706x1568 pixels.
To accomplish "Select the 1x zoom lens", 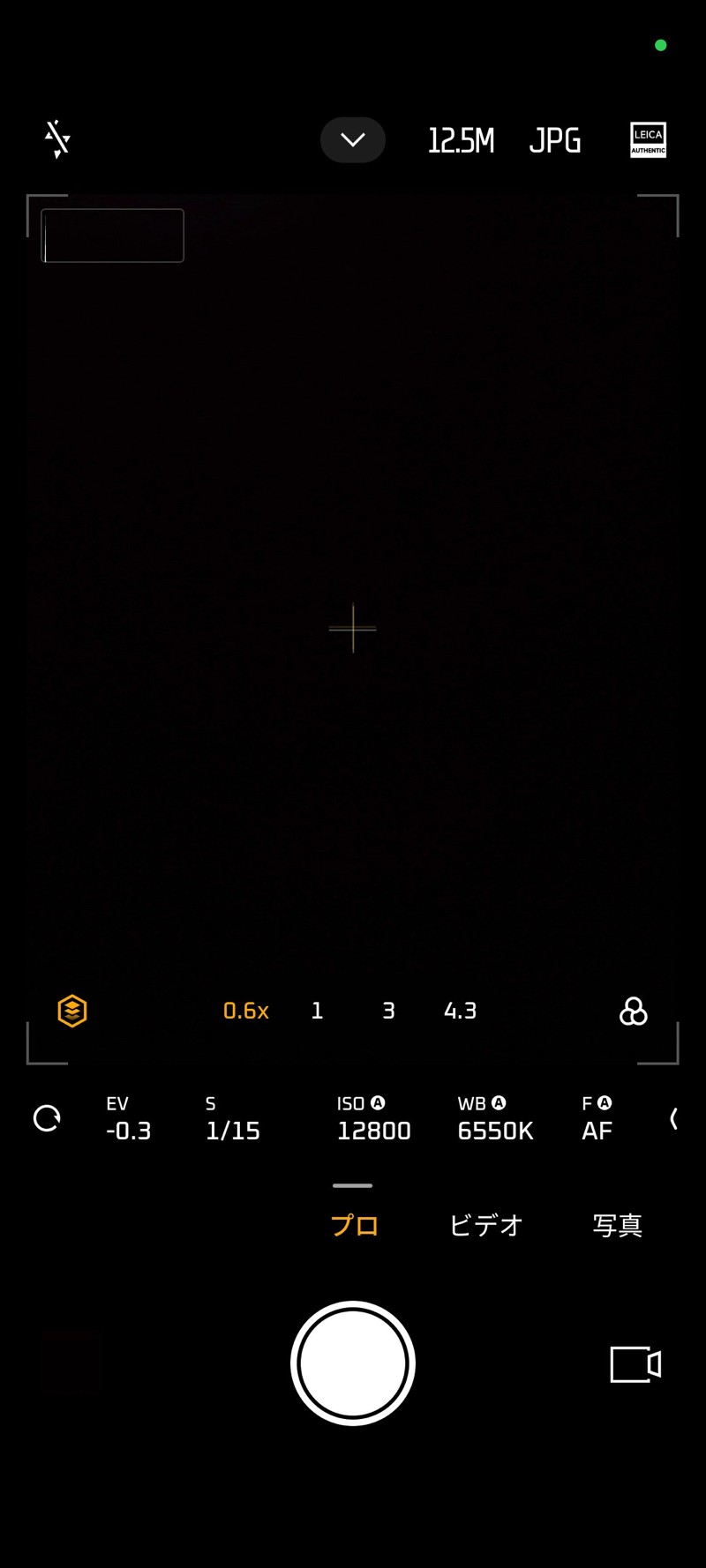I will pos(318,1011).
